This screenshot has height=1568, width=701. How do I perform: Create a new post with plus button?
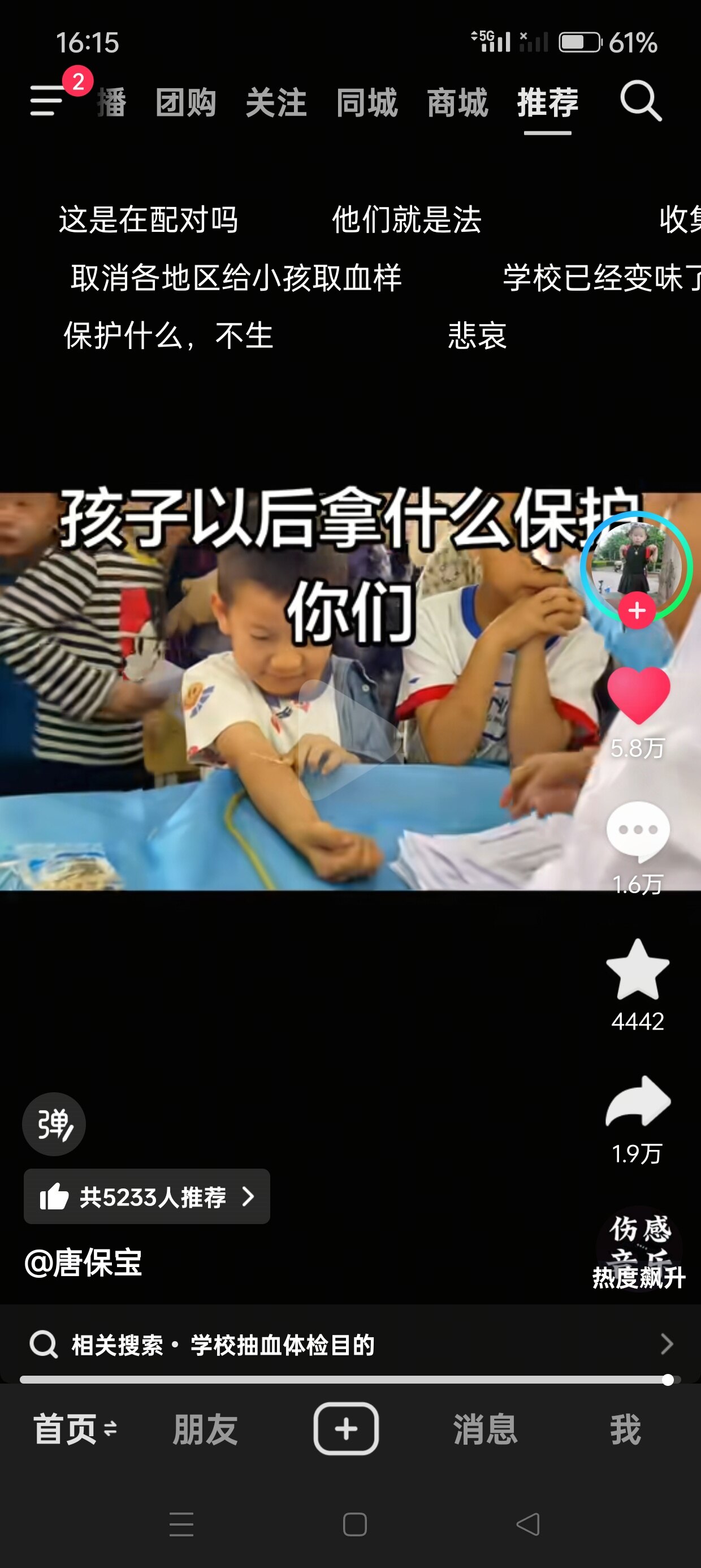click(x=345, y=1429)
